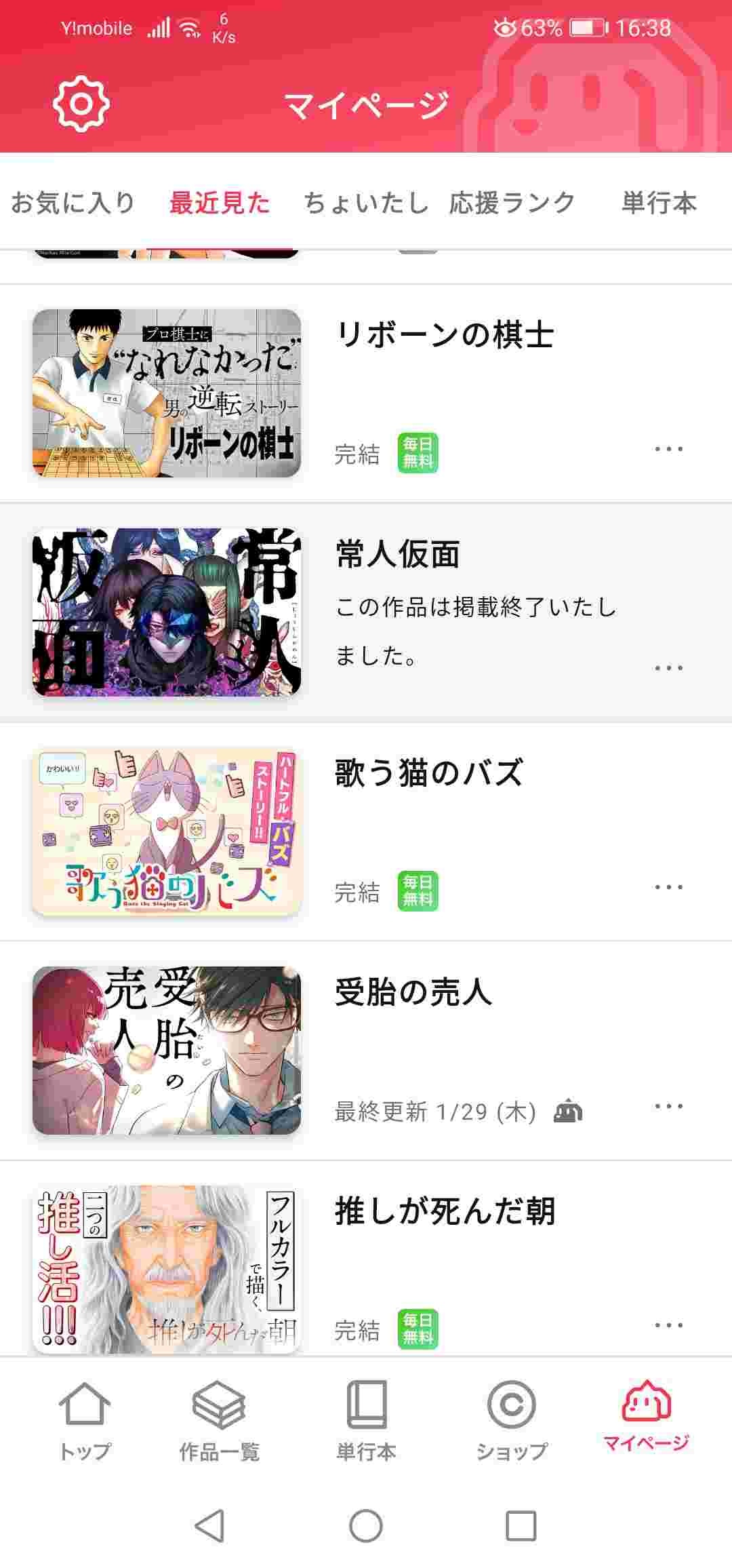The image size is (732, 1568).
Task: Switch to the ちょいたし tab
Action: point(366,203)
